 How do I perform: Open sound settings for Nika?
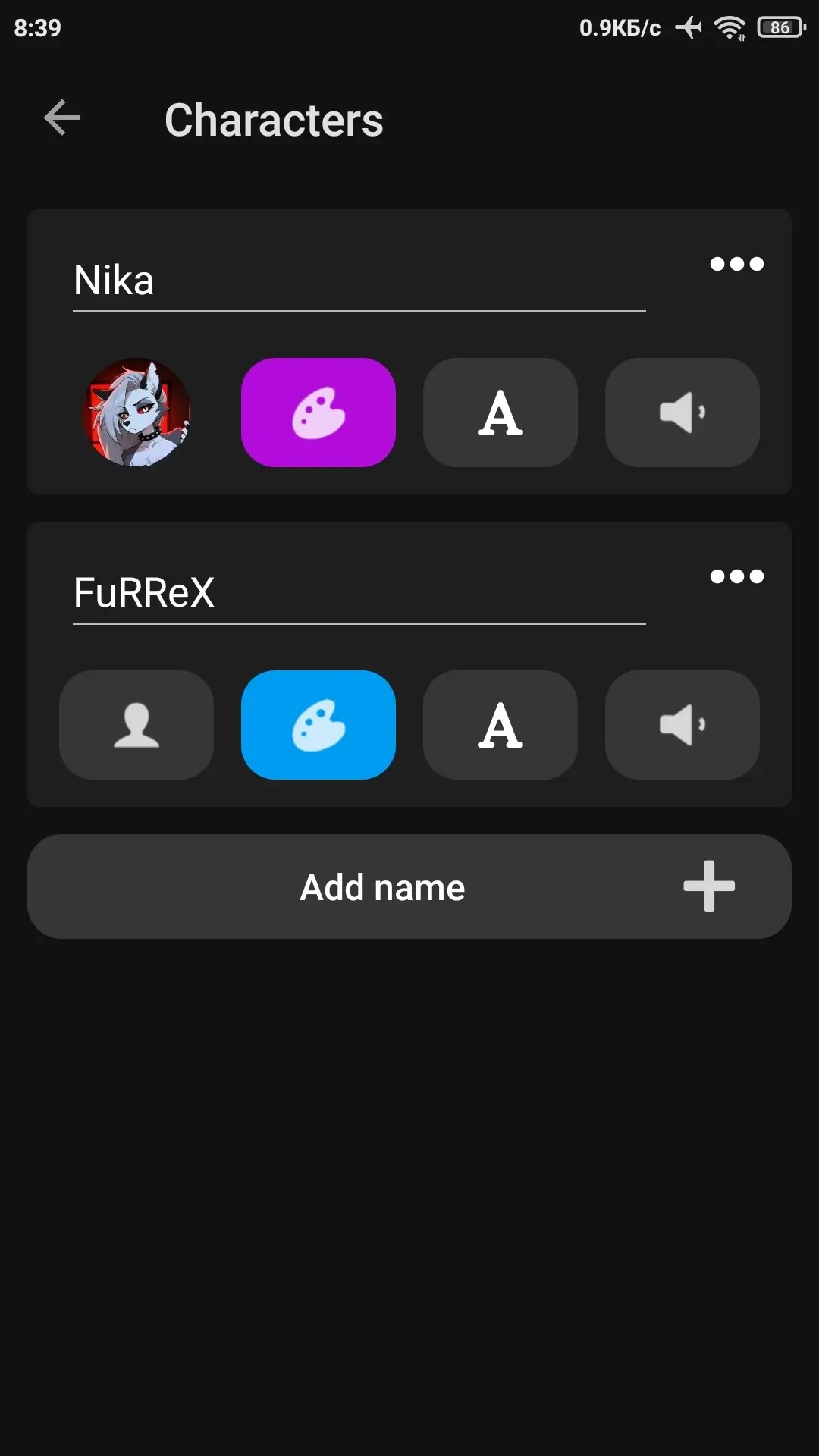click(682, 413)
